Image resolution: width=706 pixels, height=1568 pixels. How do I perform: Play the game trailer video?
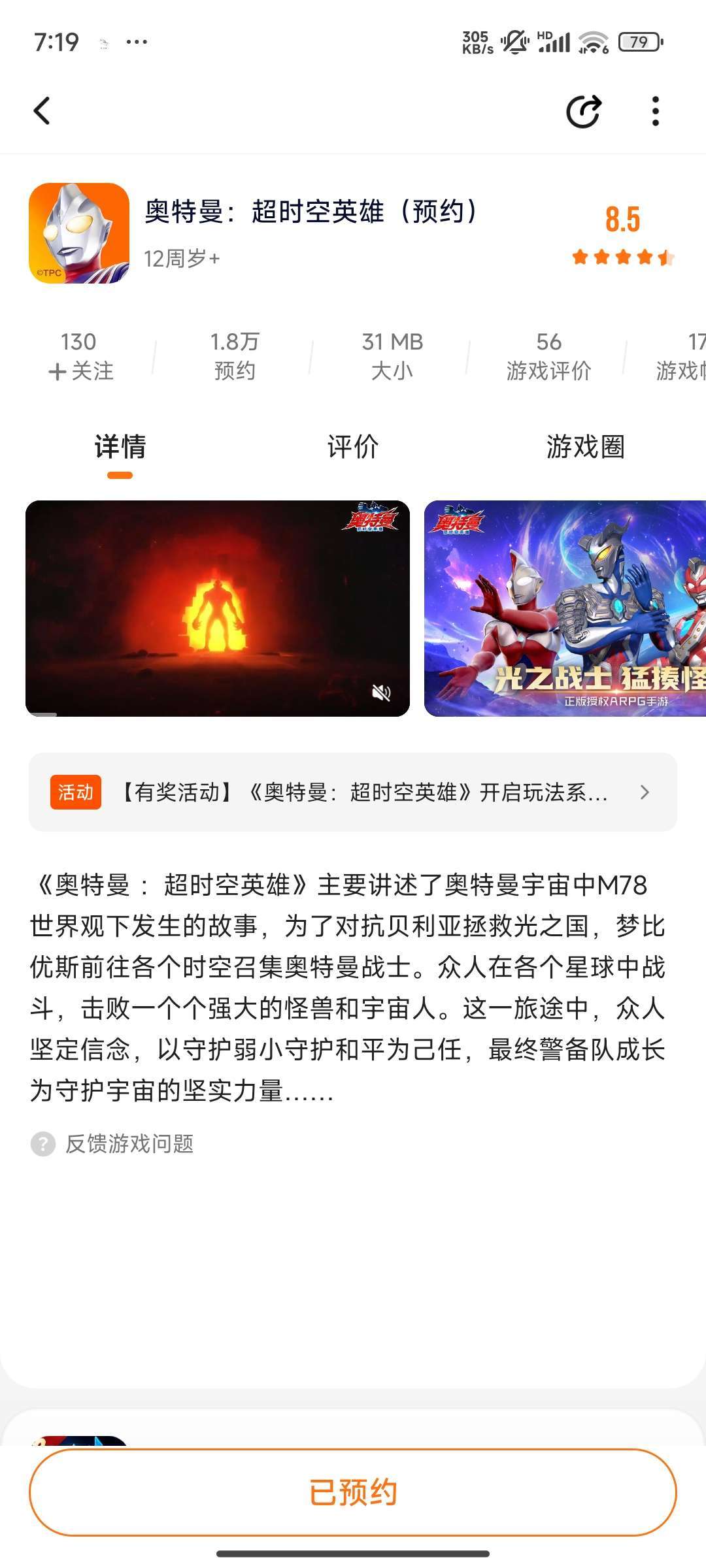point(217,608)
